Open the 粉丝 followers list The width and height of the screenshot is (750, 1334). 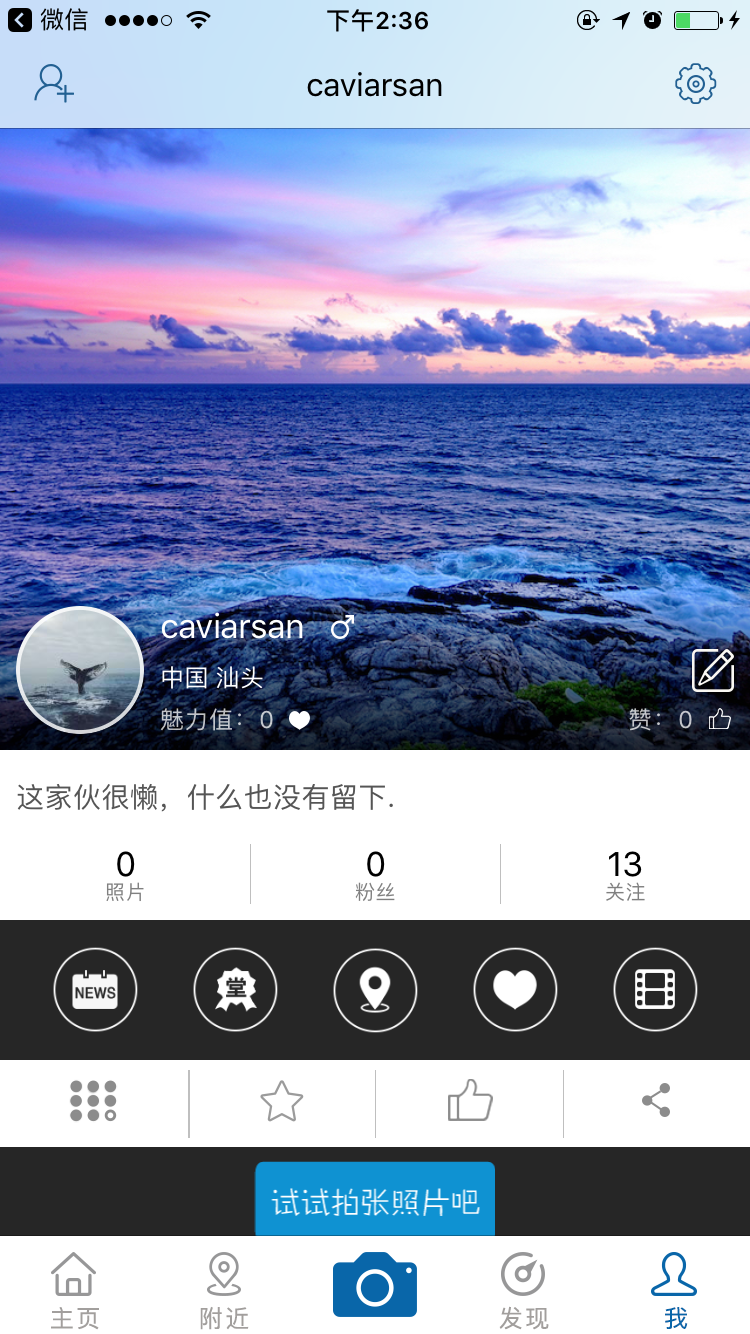(x=375, y=874)
